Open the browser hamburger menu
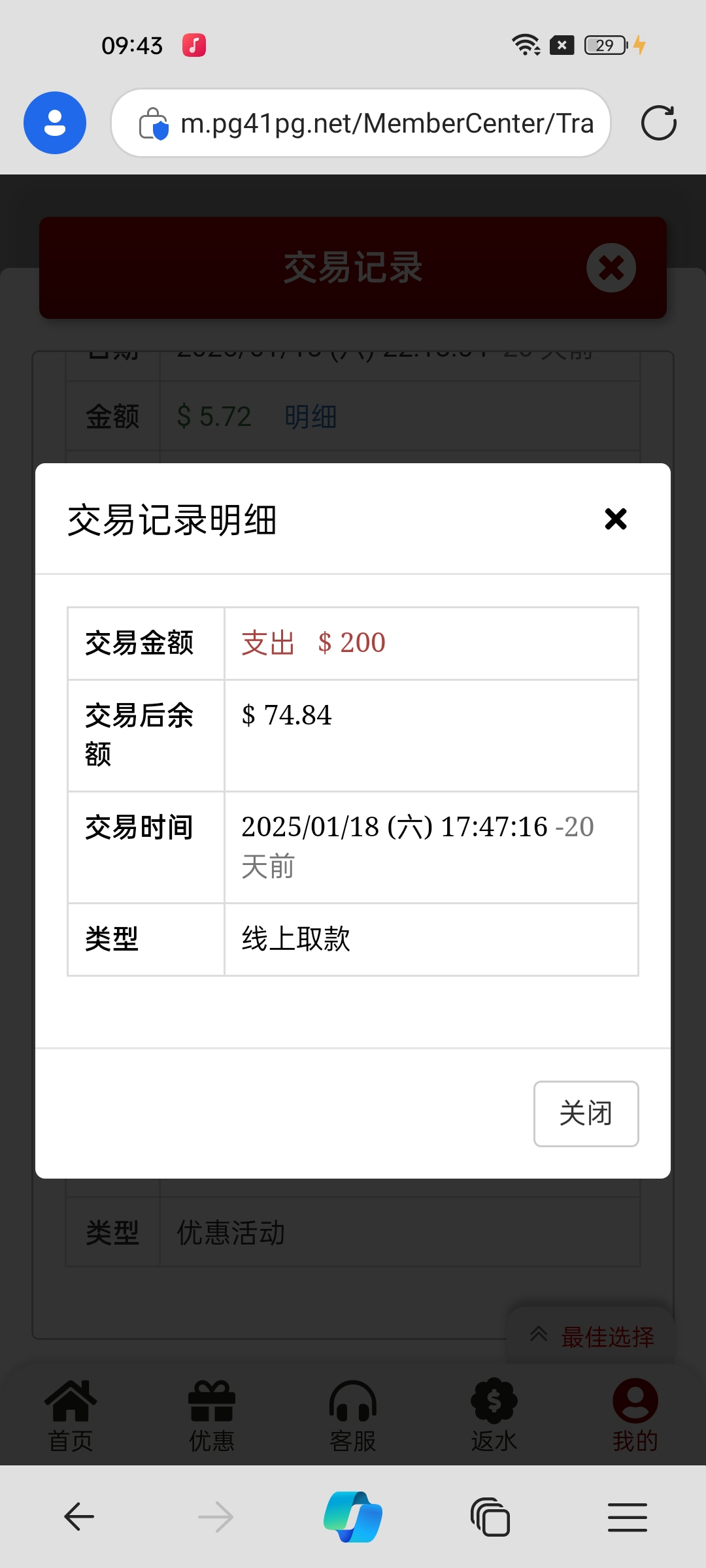The width and height of the screenshot is (706, 1568). pyautogui.click(x=627, y=1516)
